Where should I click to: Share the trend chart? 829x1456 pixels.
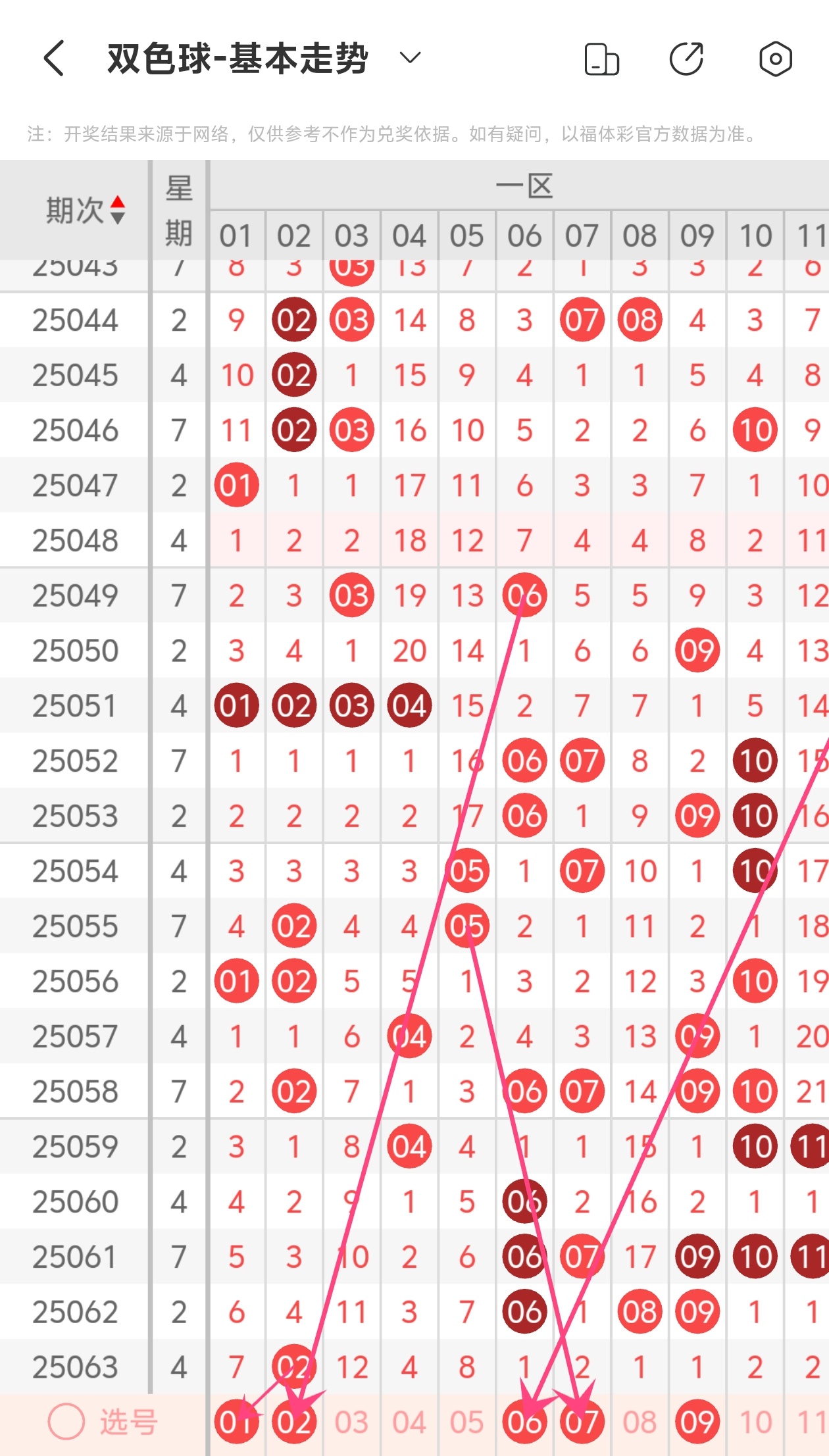click(687, 59)
